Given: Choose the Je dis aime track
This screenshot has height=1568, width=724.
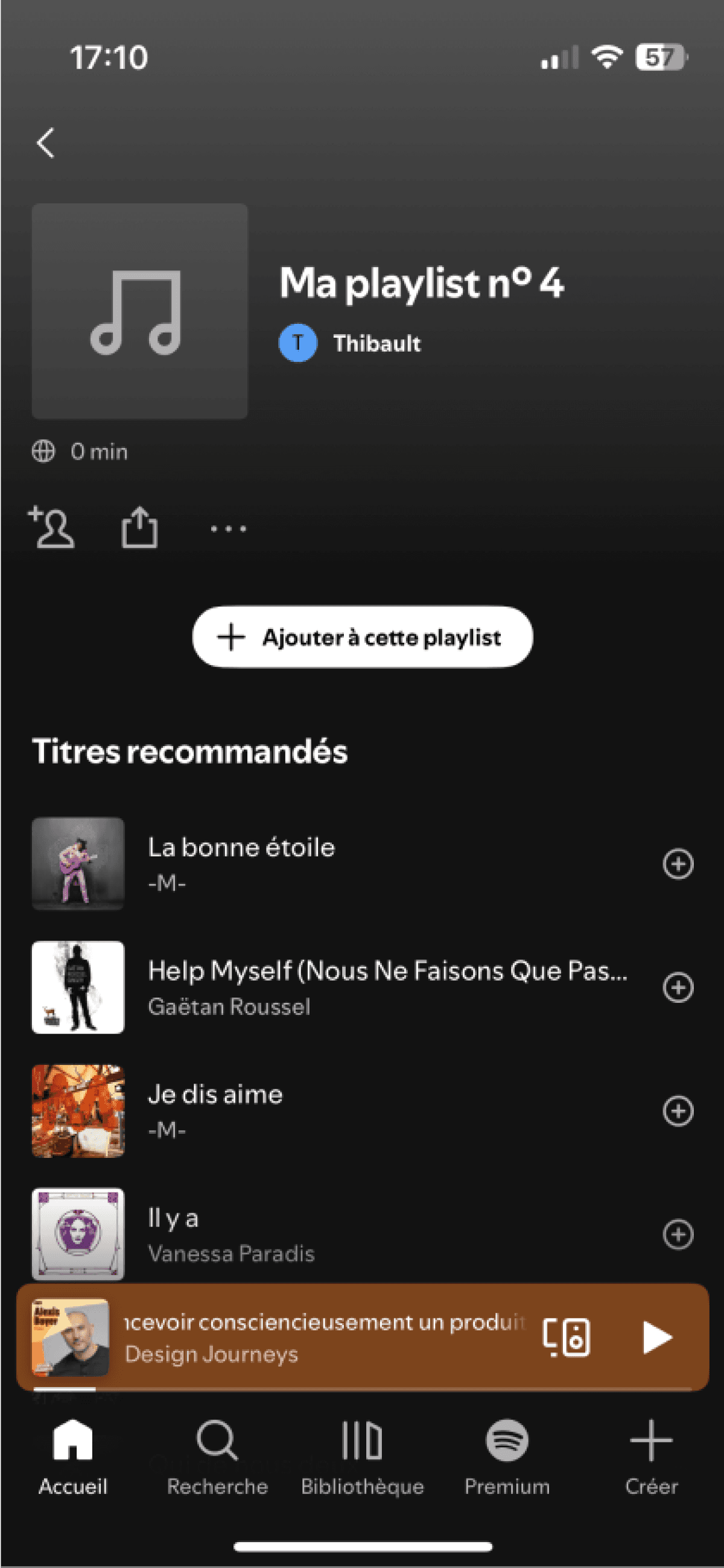Looking at the screenshot, I should click(x=215, y=1095).
